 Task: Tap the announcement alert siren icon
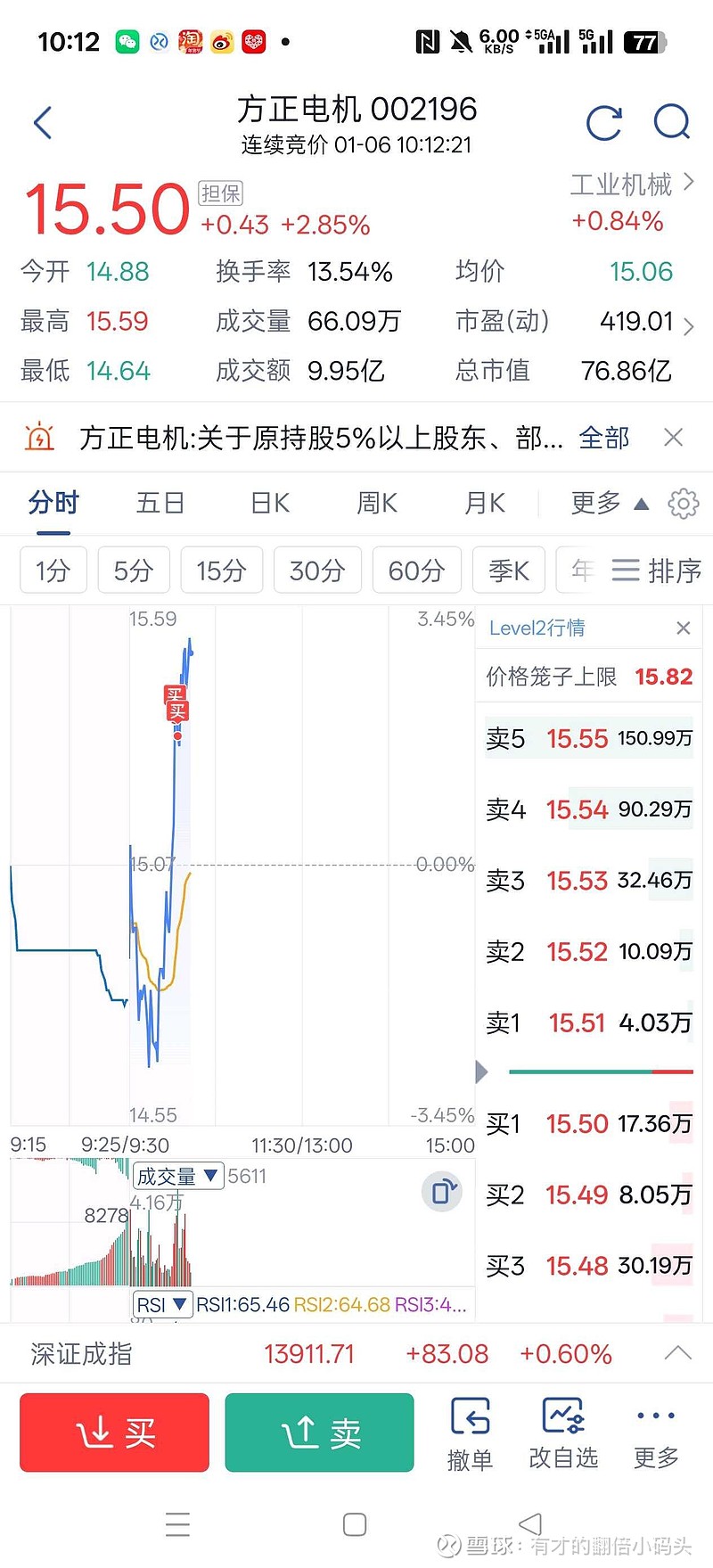[37, 436]
